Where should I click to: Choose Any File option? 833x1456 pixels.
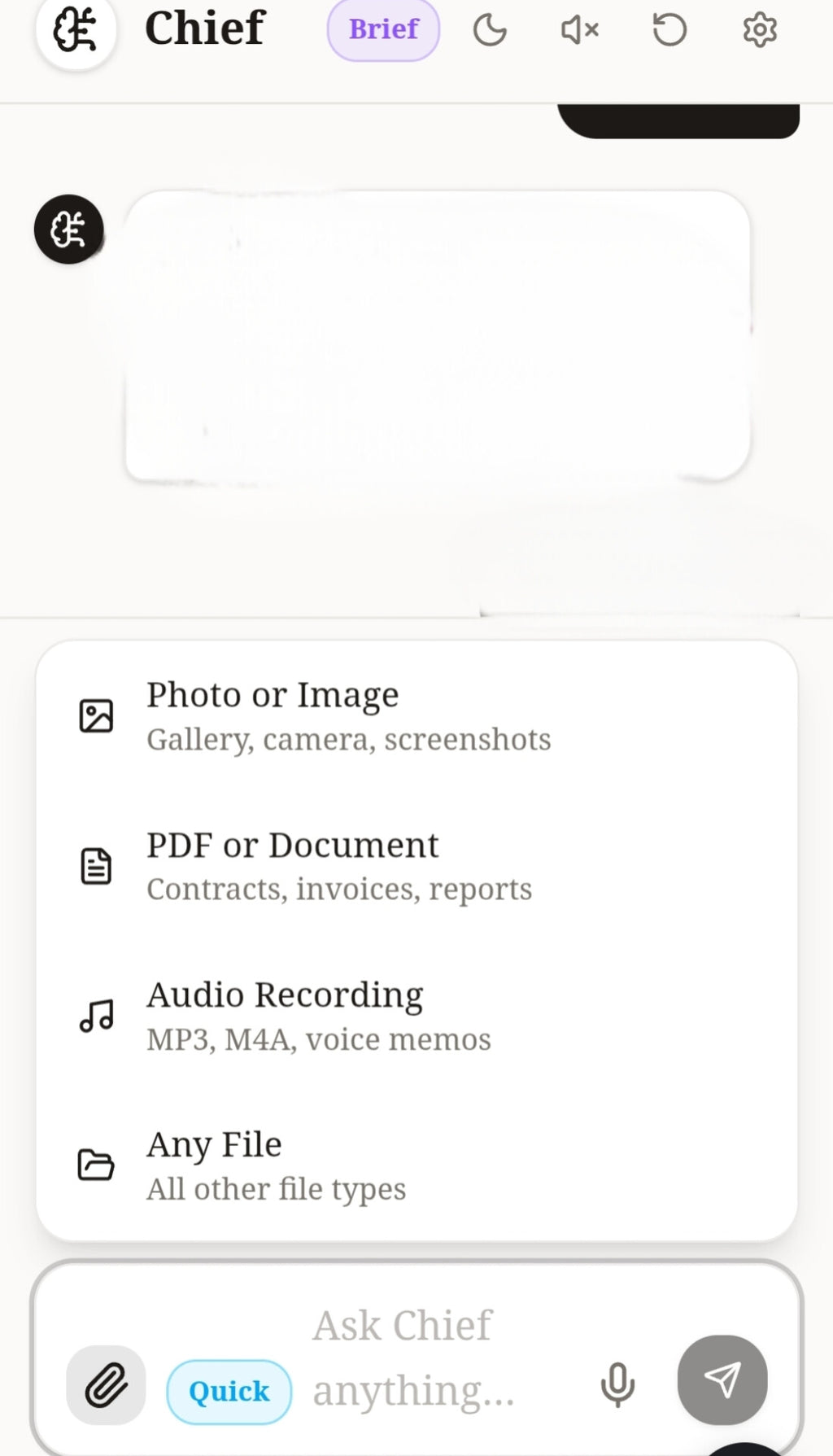tap(416, 1165)
